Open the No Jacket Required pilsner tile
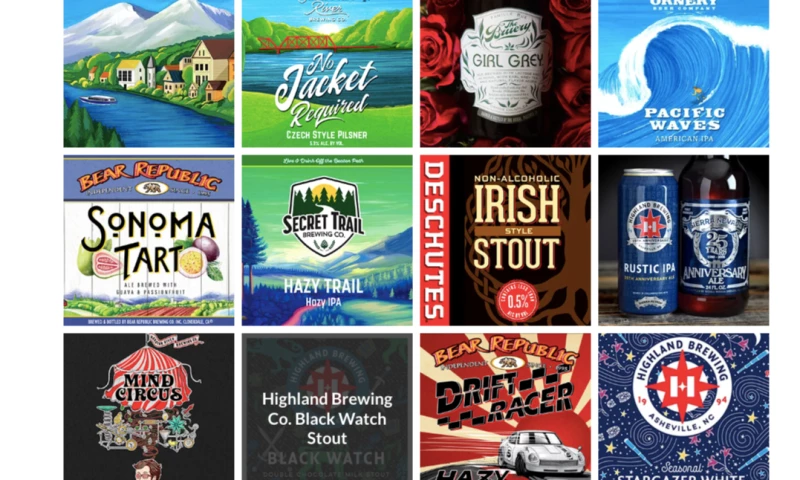This screenshot has height=480, width=800. (x=326, y=74)
